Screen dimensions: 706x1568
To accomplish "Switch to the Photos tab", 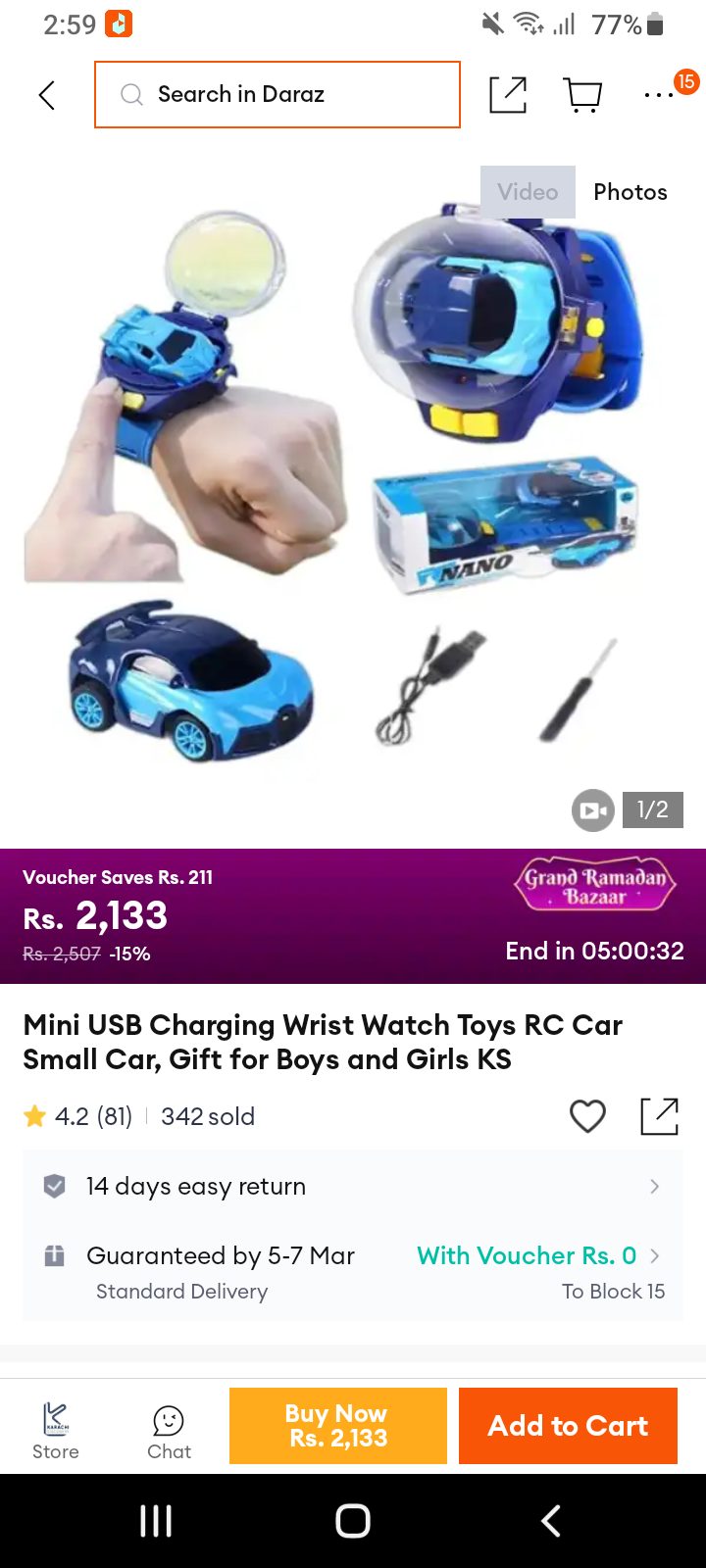I will 630,192.
